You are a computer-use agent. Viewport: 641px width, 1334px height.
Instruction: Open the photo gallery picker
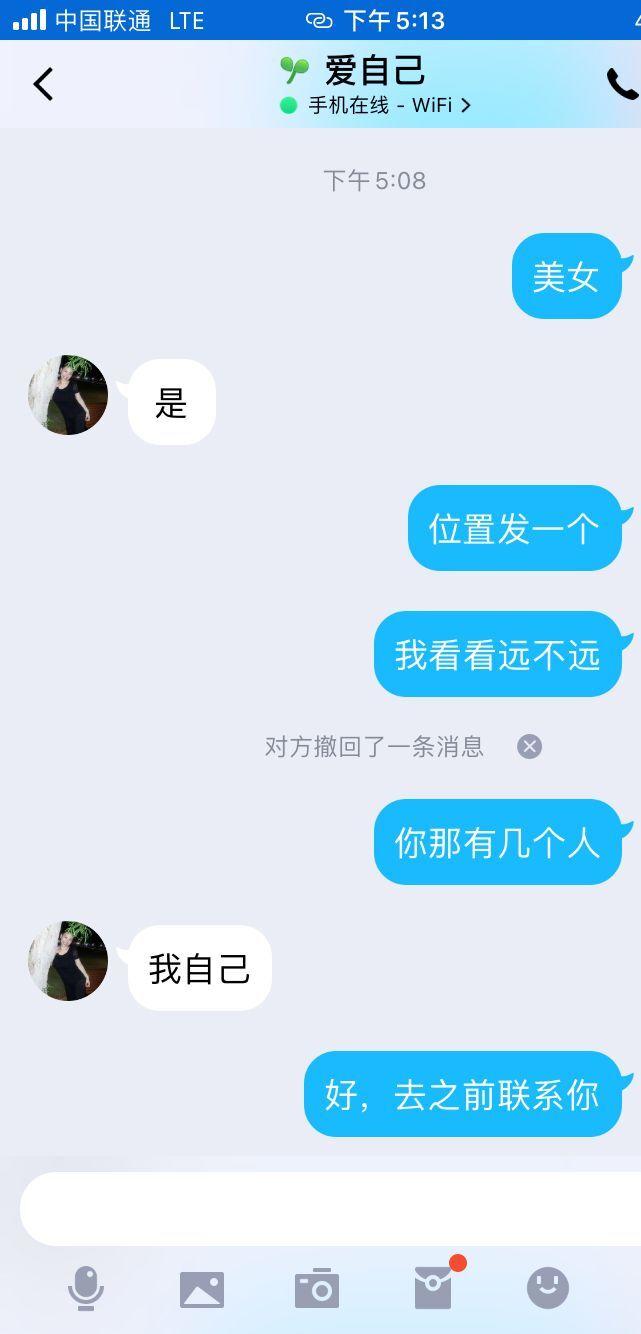pos(202,1289)
